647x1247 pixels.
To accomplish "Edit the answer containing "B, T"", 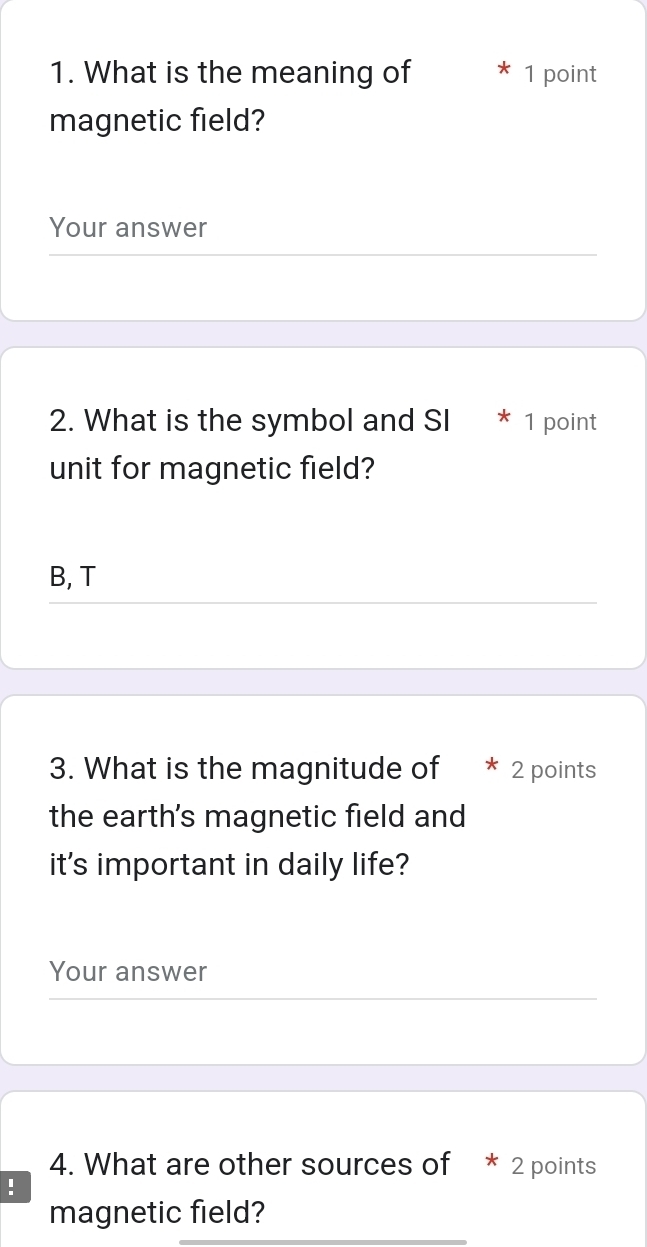I will pos(322,577).
